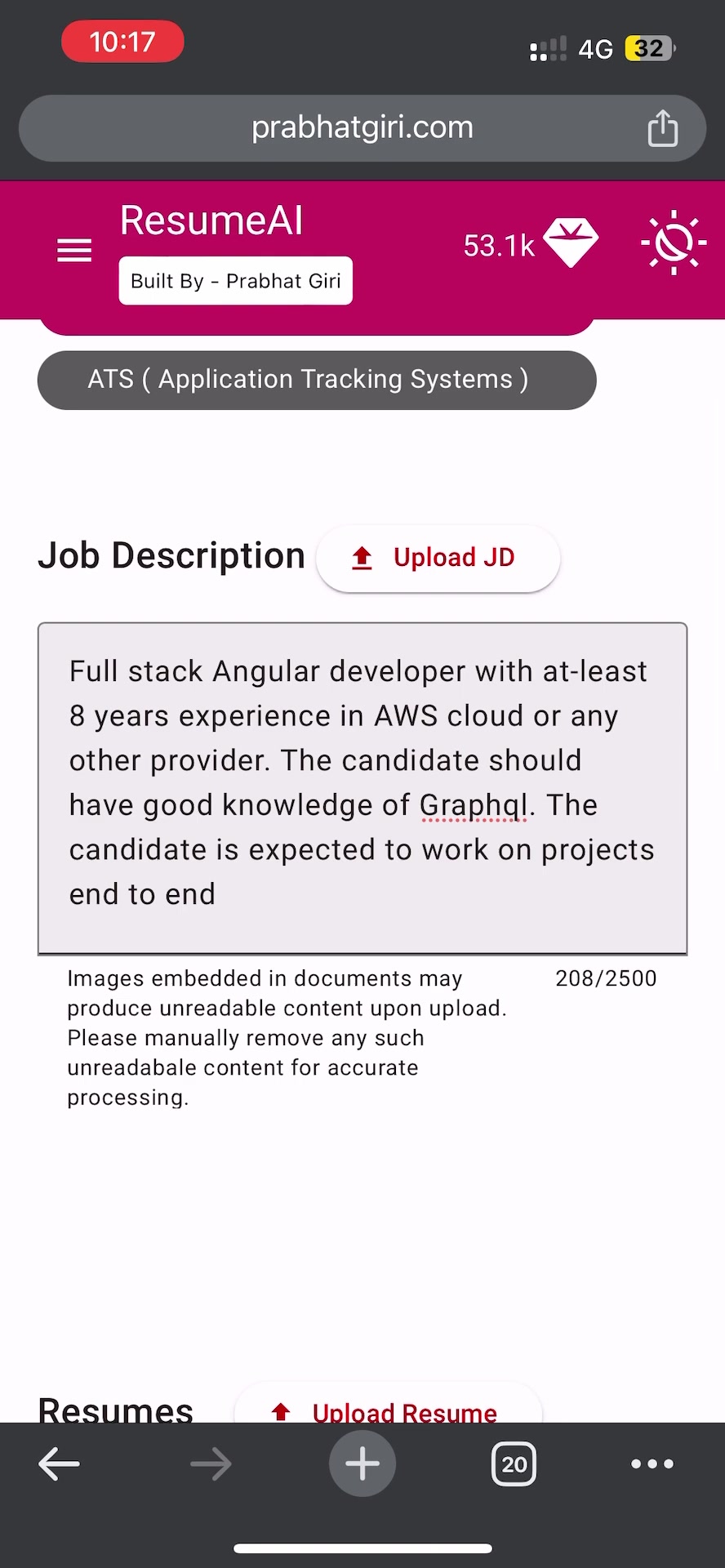This screenshot has width=725, height=1568.
Task: Open Built By - Prabhat Giri link
Action: [235, 281]
